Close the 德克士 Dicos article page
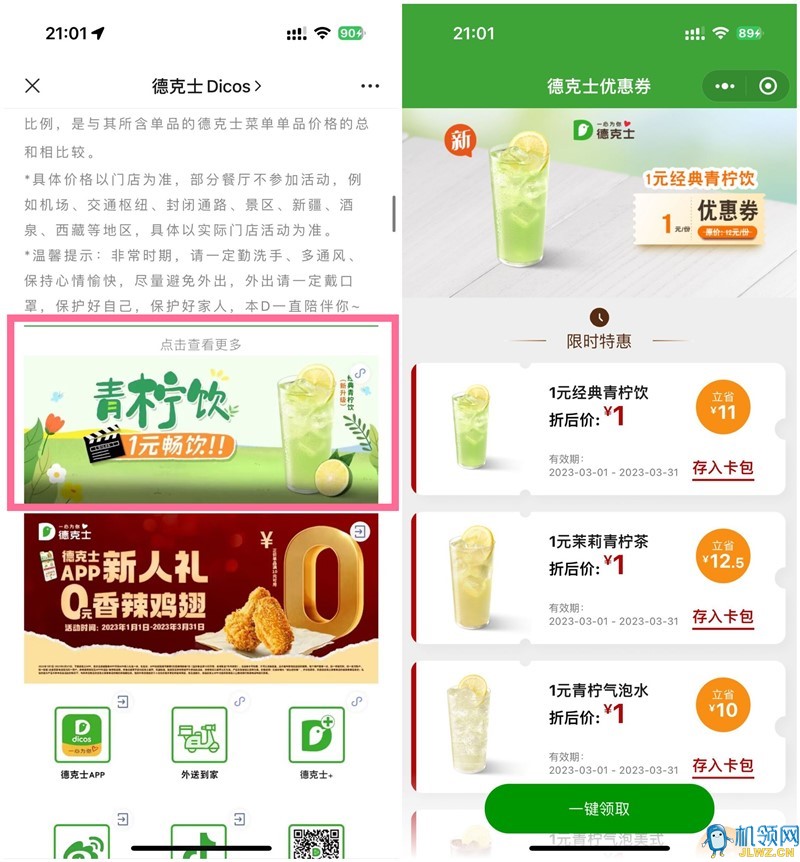This screenshot has height=862, width=800. [x=32, y=86]
